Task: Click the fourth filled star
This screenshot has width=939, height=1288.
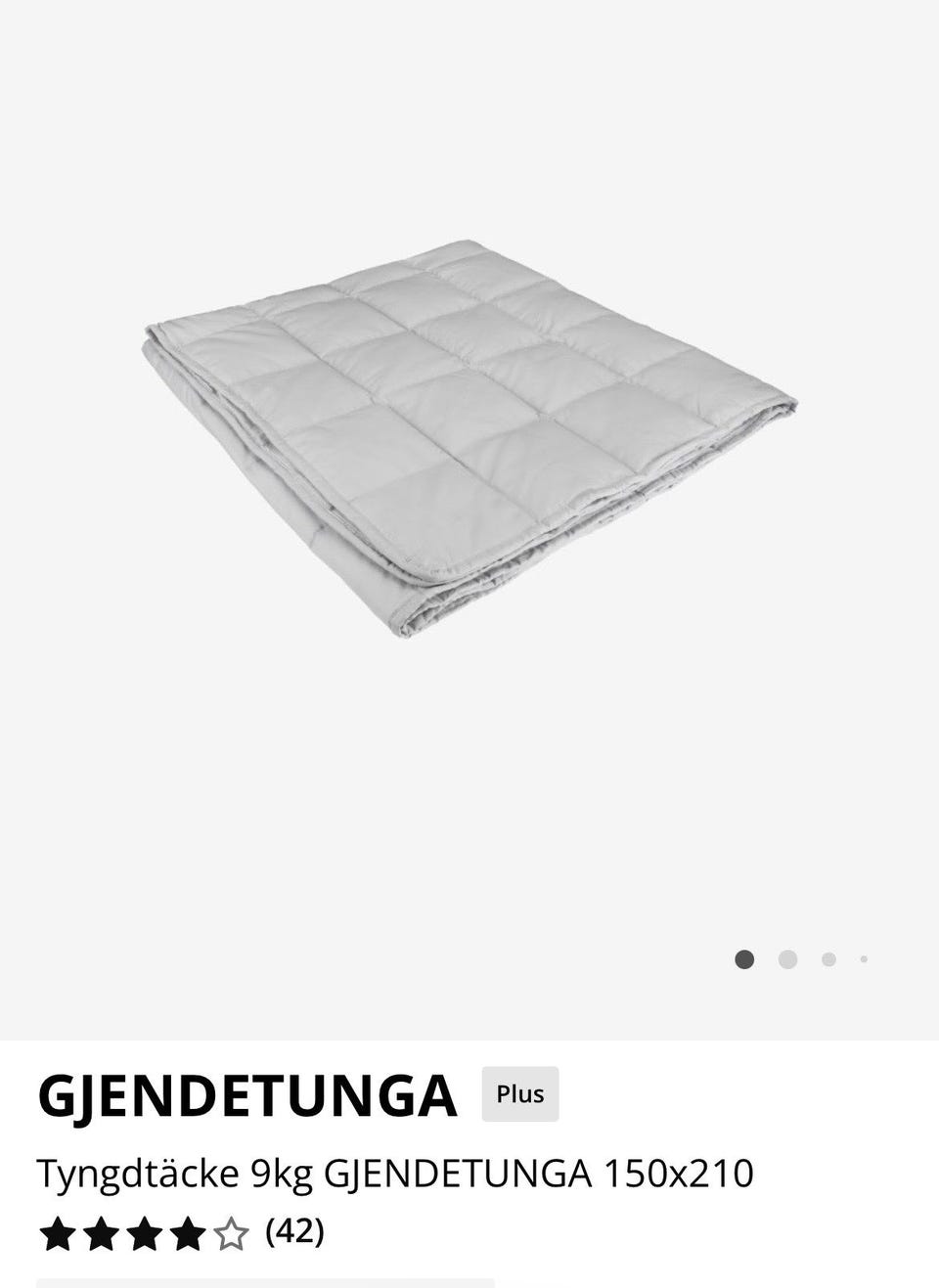Action: [x=189, y=1234]
